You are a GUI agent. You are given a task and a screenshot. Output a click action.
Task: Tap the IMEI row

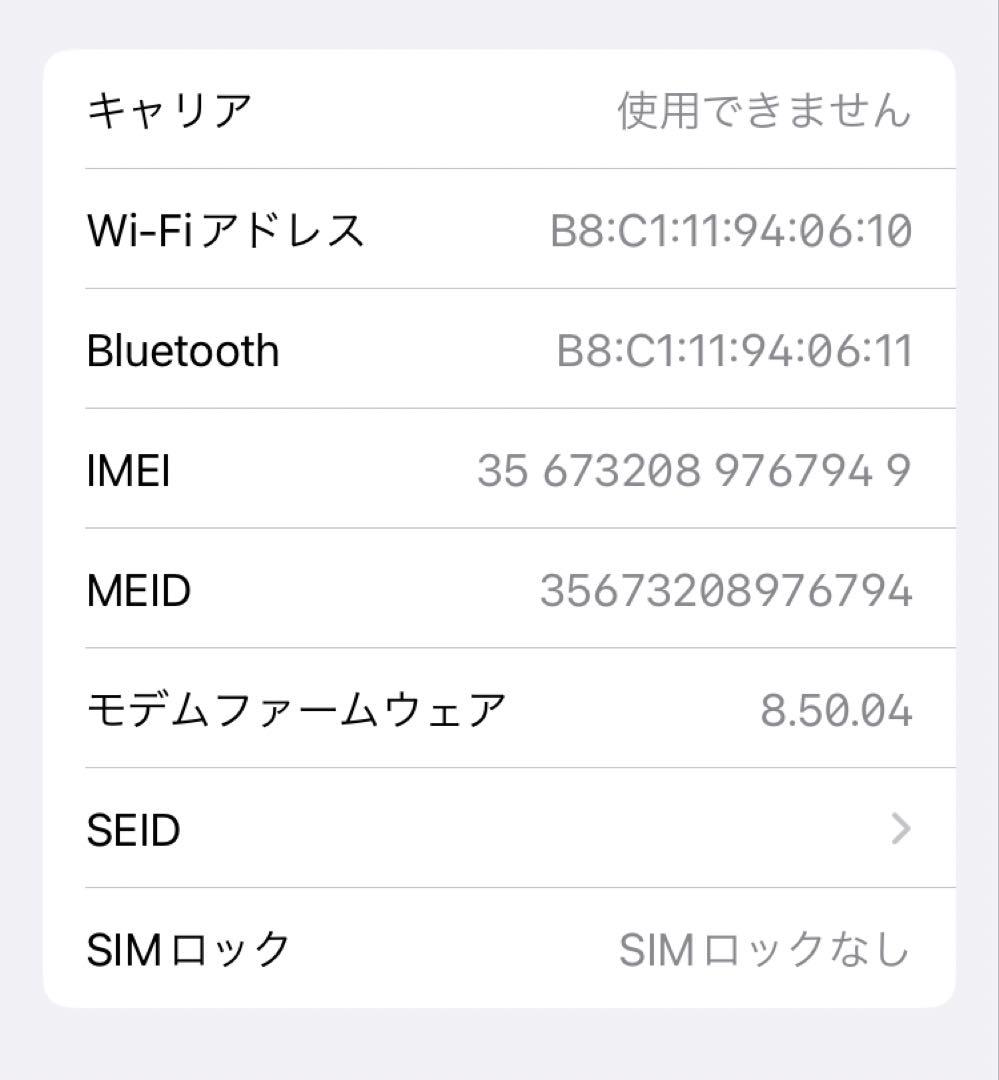[500, 470]
